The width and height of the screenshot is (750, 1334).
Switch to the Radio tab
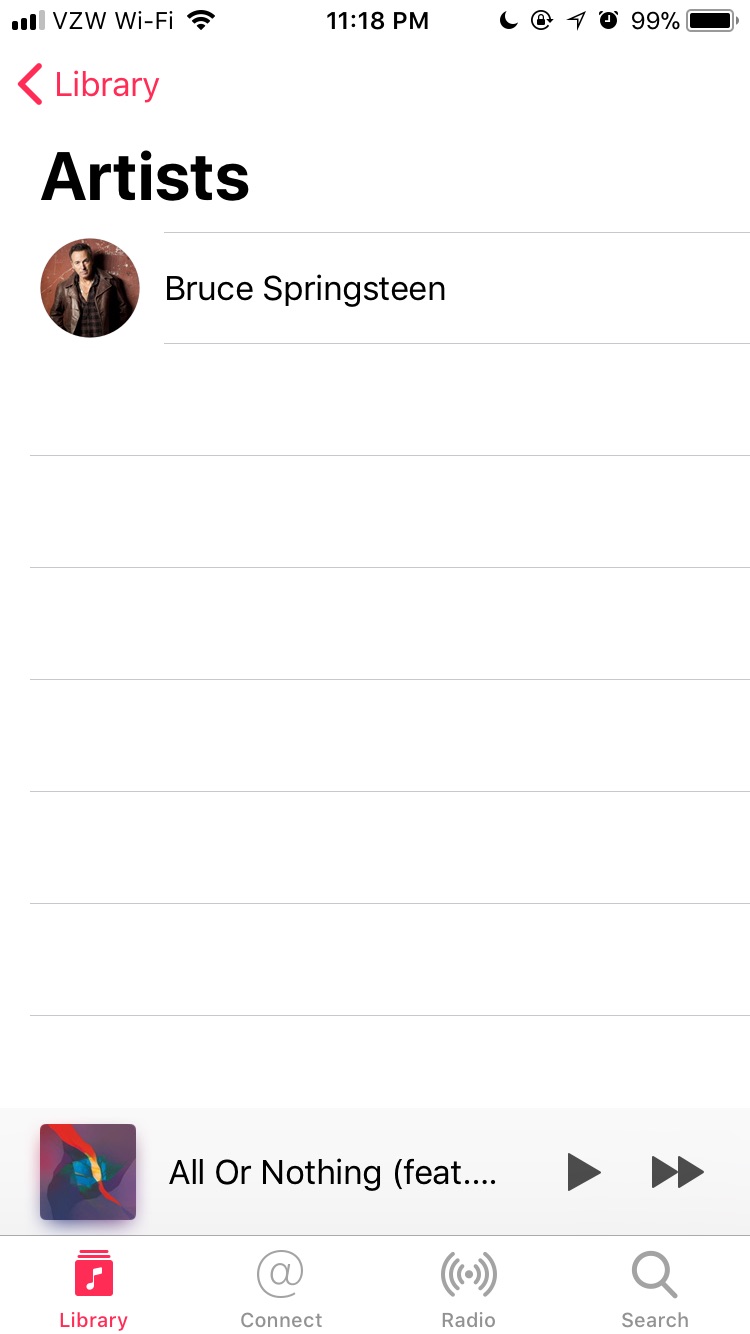pyautogui.click(x=469, y=1290)
